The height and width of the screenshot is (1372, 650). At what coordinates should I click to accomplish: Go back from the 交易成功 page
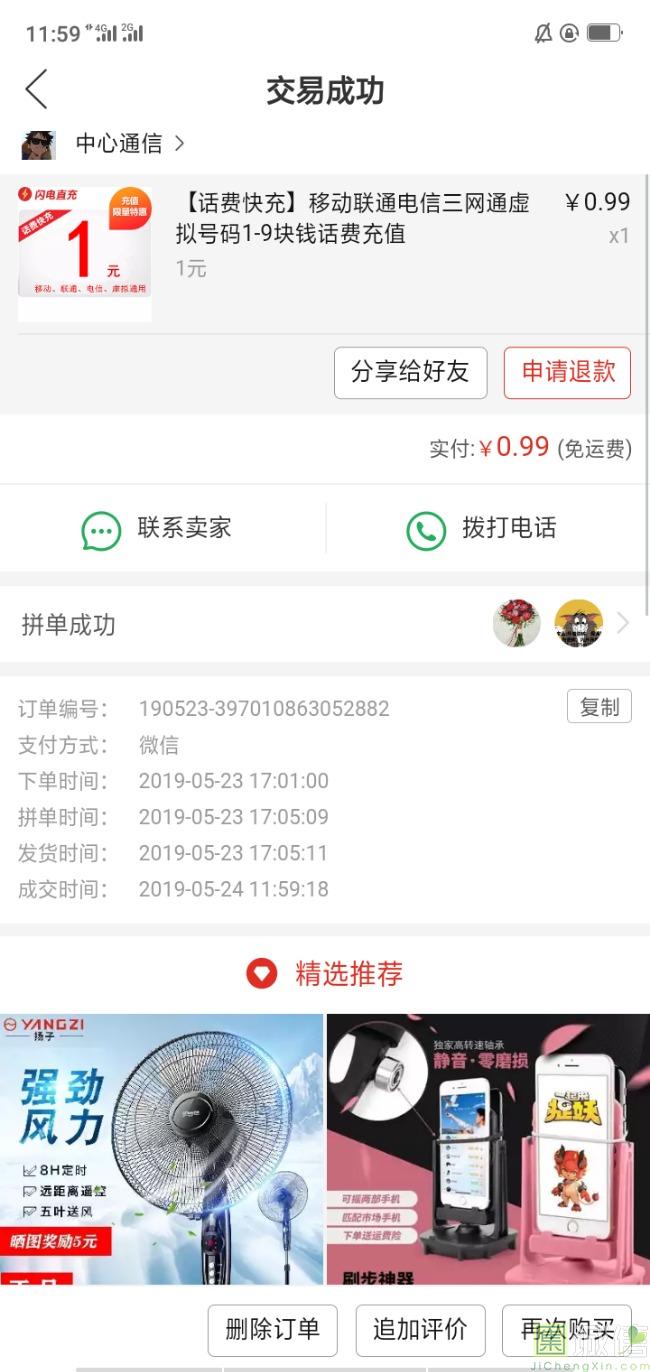(37, 90)
